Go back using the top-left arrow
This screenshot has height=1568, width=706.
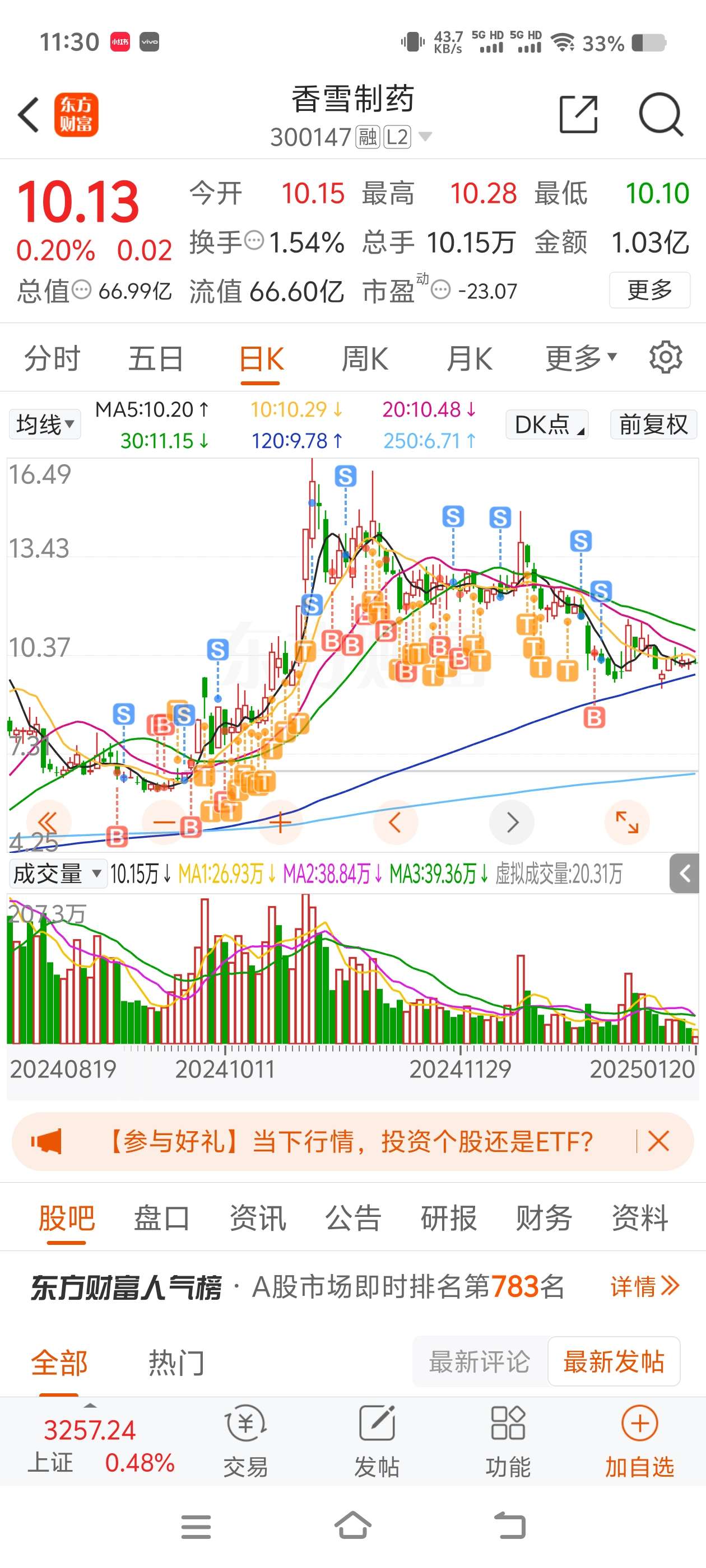point(29,114)
